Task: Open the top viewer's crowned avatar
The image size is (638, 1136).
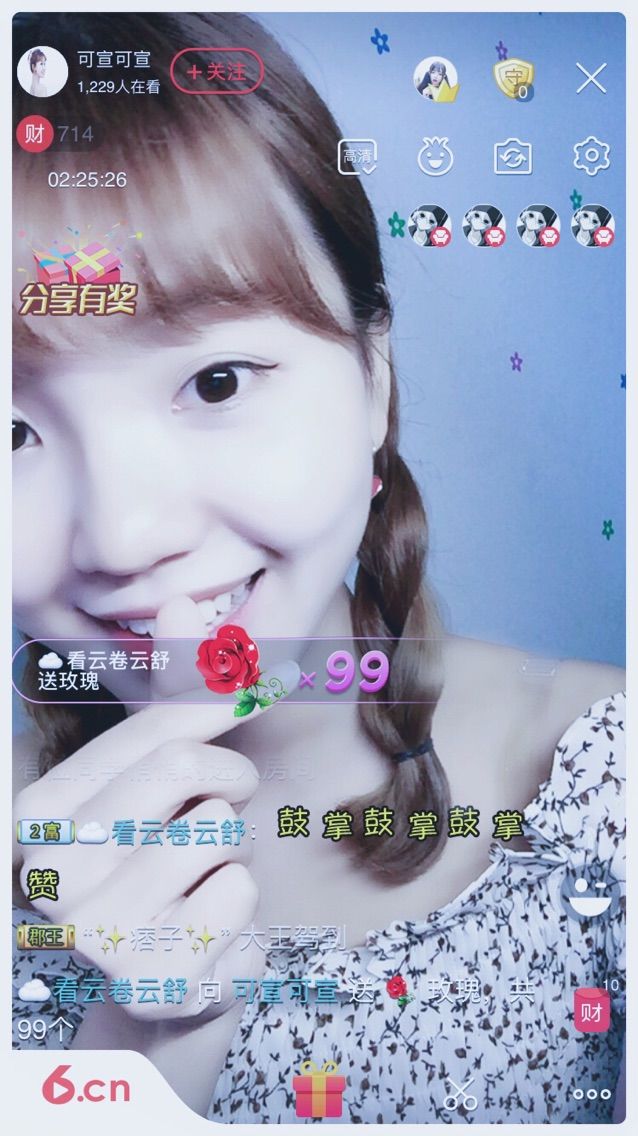Action: click(436, 78)
